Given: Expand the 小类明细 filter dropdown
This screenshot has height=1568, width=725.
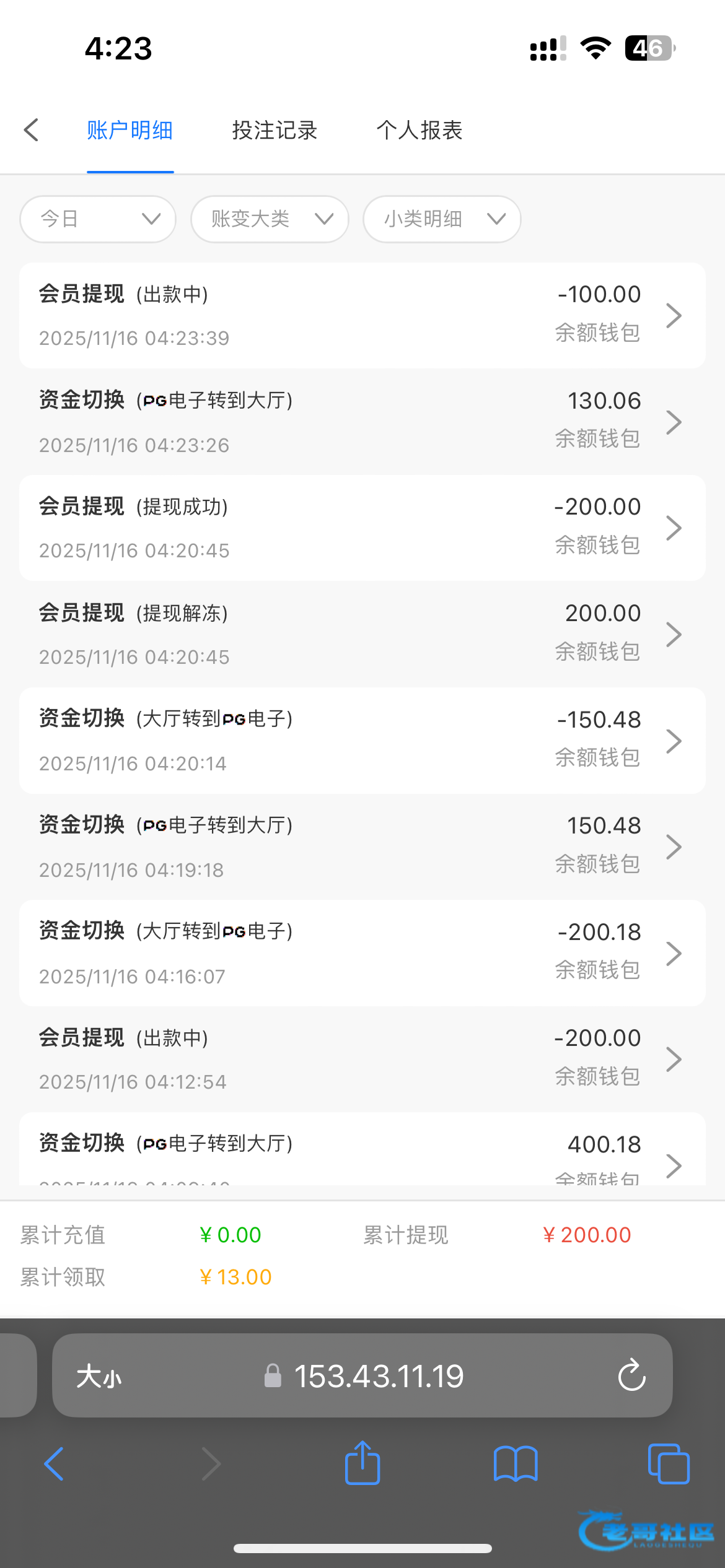Looking at the screenshot, I should click(442, 219).
